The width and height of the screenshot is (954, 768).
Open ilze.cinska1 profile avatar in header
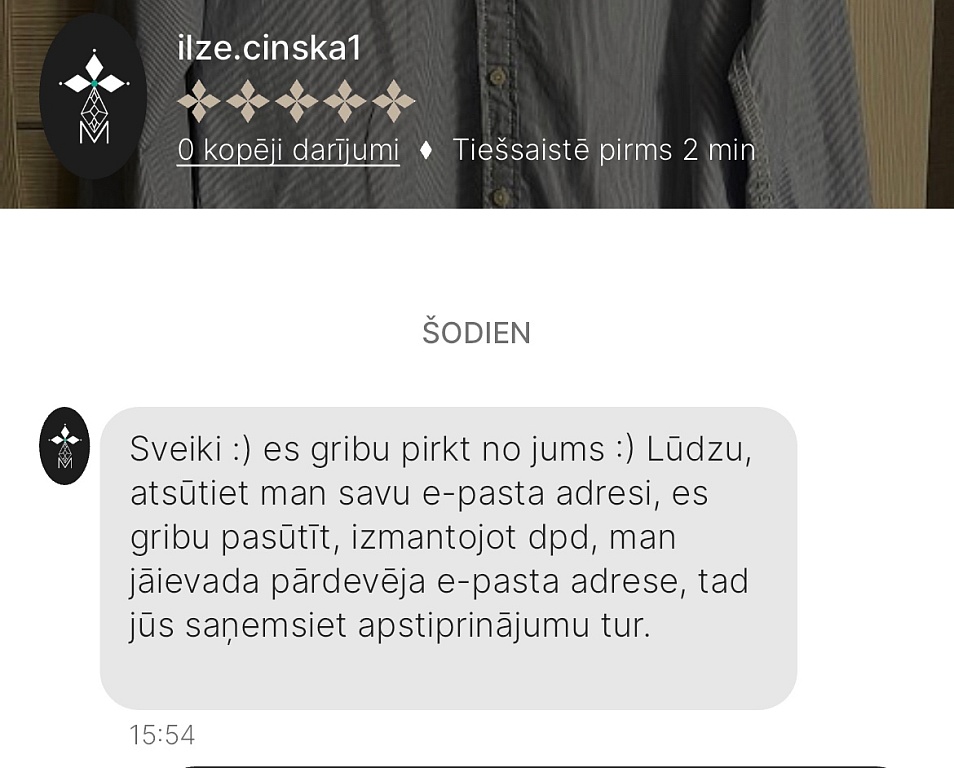[x=93, y=96]
